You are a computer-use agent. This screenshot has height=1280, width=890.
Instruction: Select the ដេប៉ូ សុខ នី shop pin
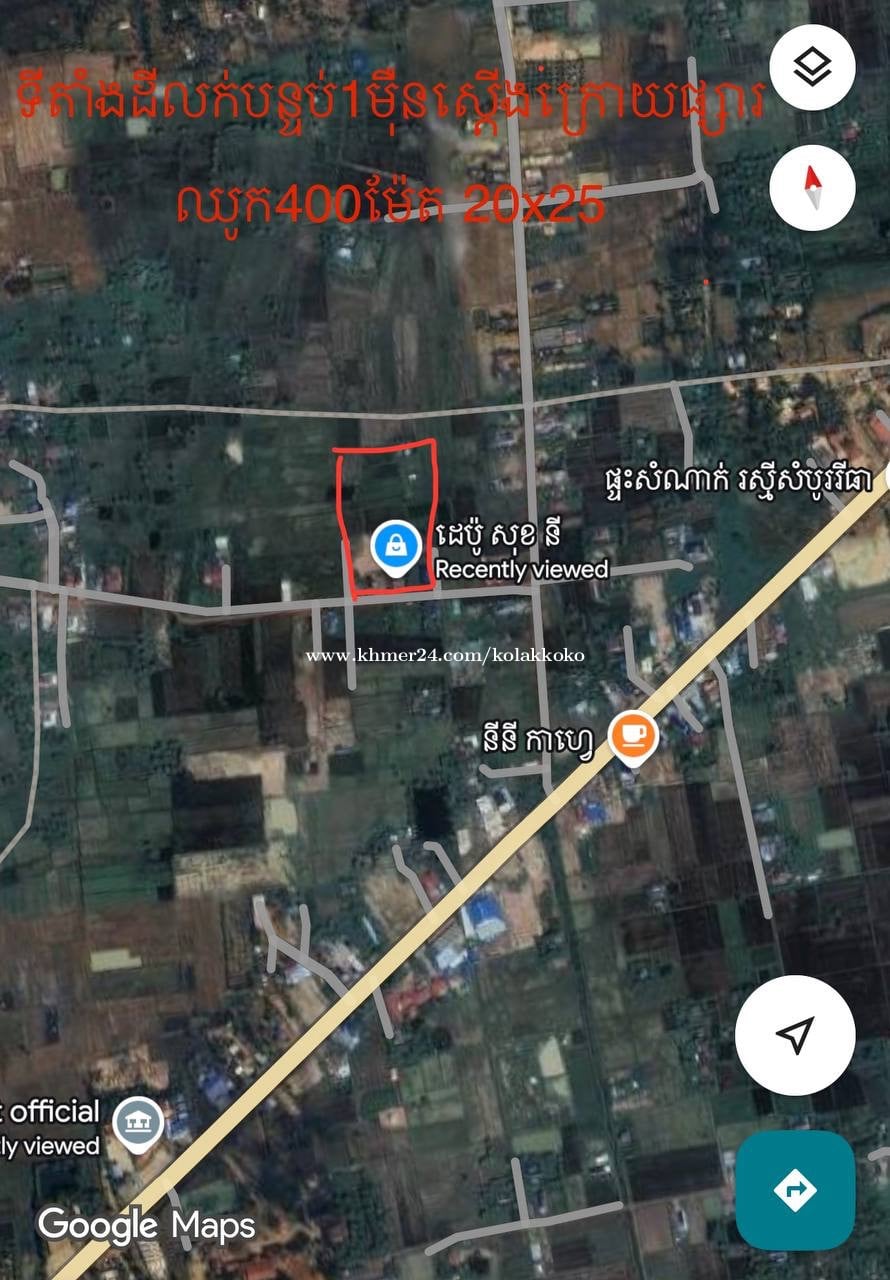point(395,547)
